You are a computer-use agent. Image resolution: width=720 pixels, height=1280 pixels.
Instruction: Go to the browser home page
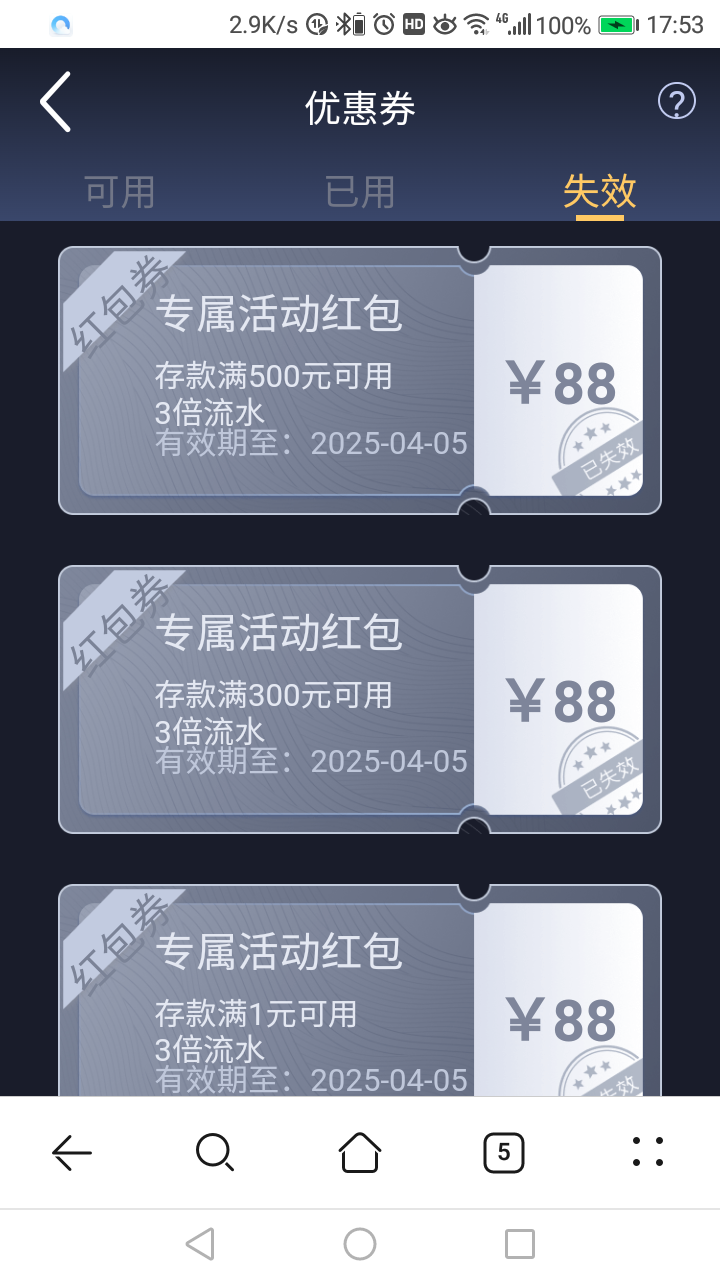[360, 1153]
